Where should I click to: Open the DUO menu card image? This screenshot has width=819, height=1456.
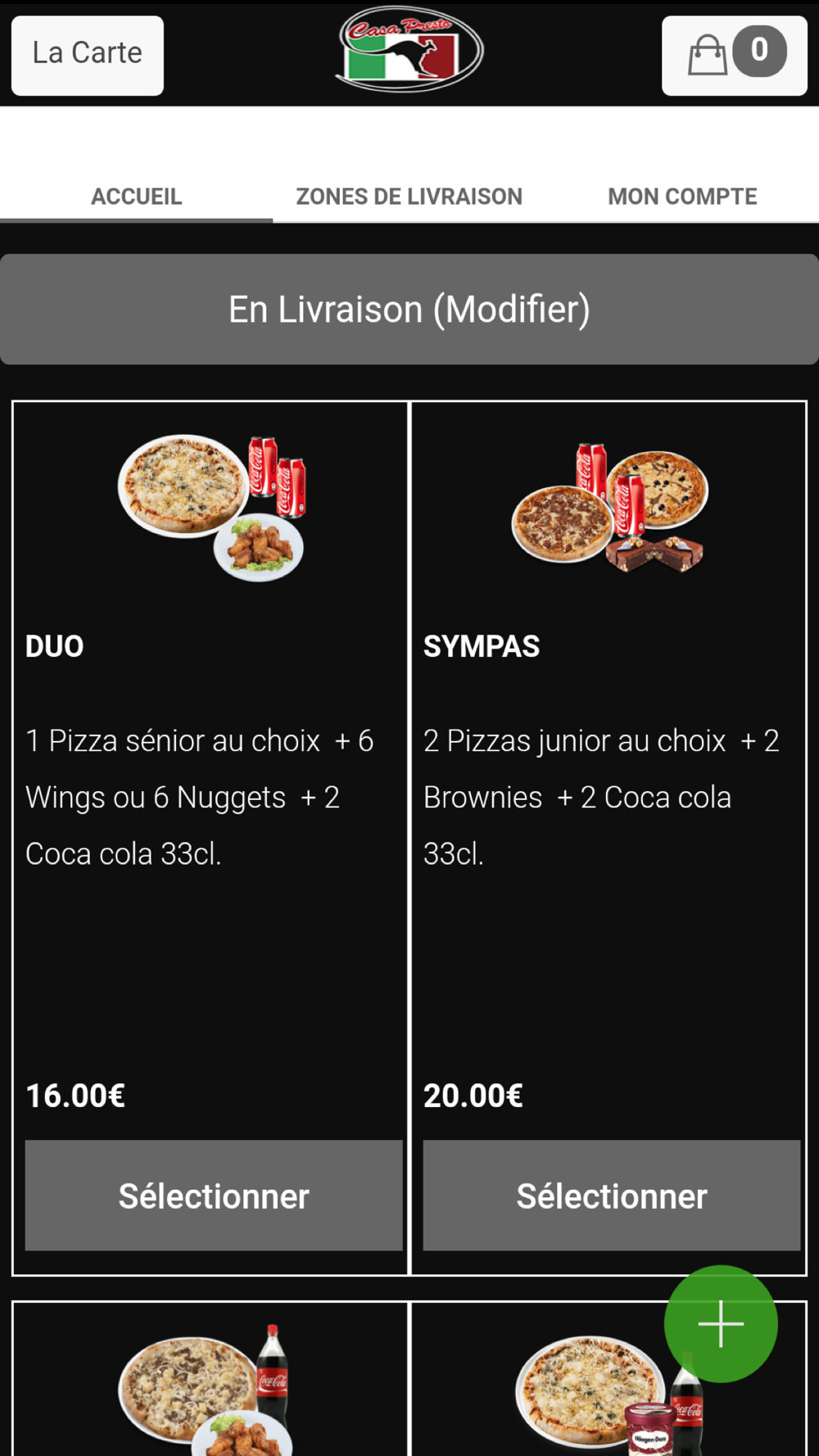(x=211, y=508)
